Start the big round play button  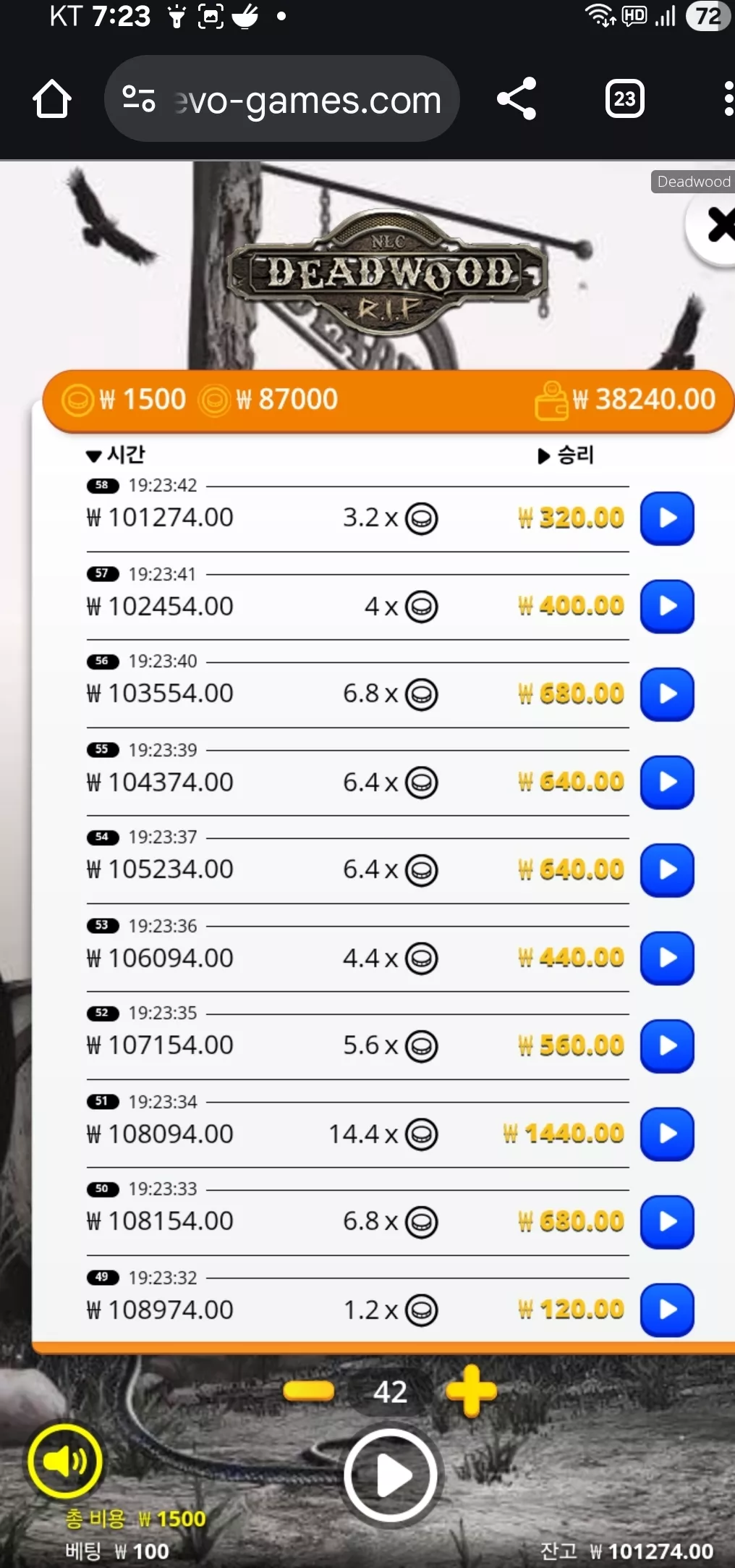point(391,1475)
